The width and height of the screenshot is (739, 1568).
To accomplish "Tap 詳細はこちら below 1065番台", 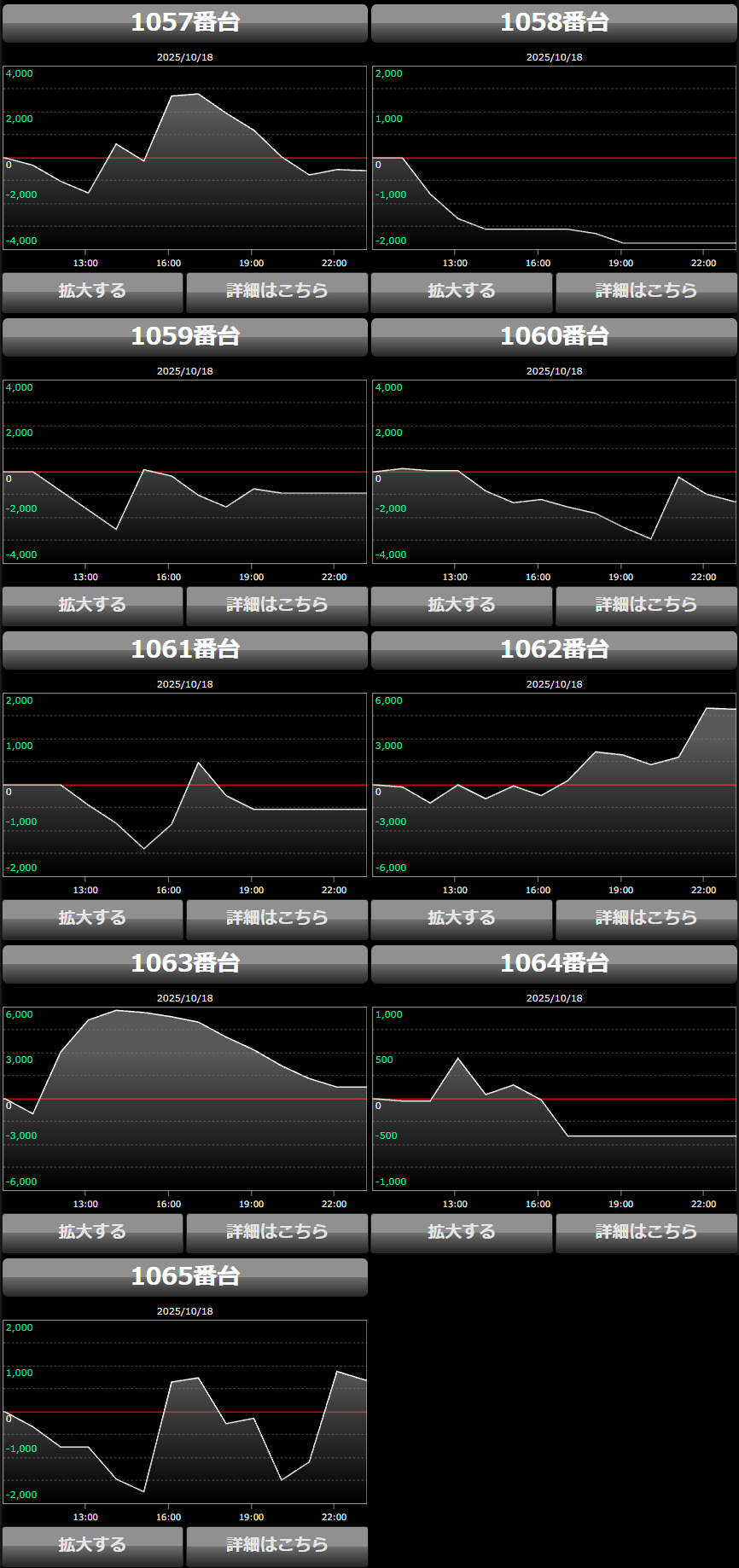I will 276,1546.
